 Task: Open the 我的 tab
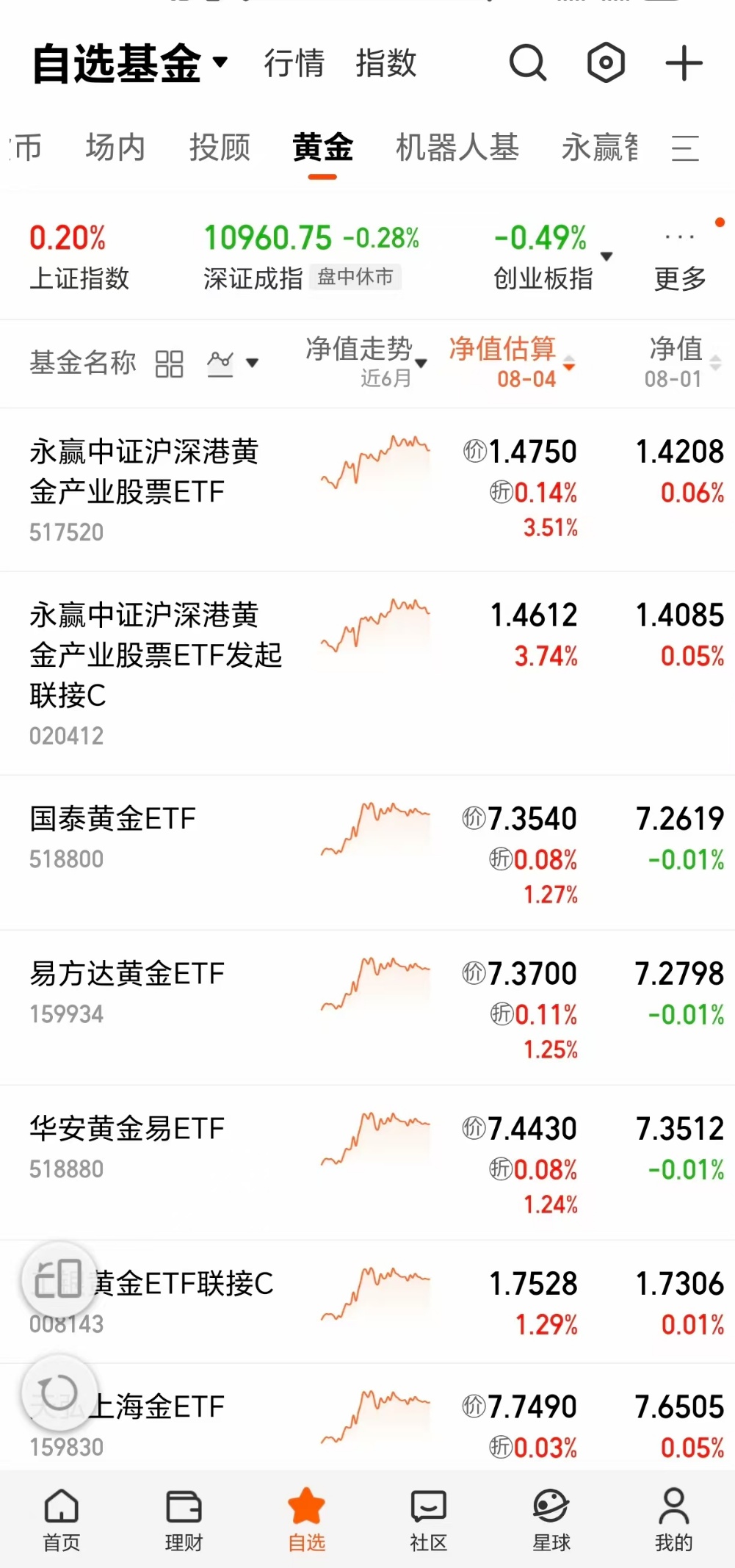(x=673, y=1520)
